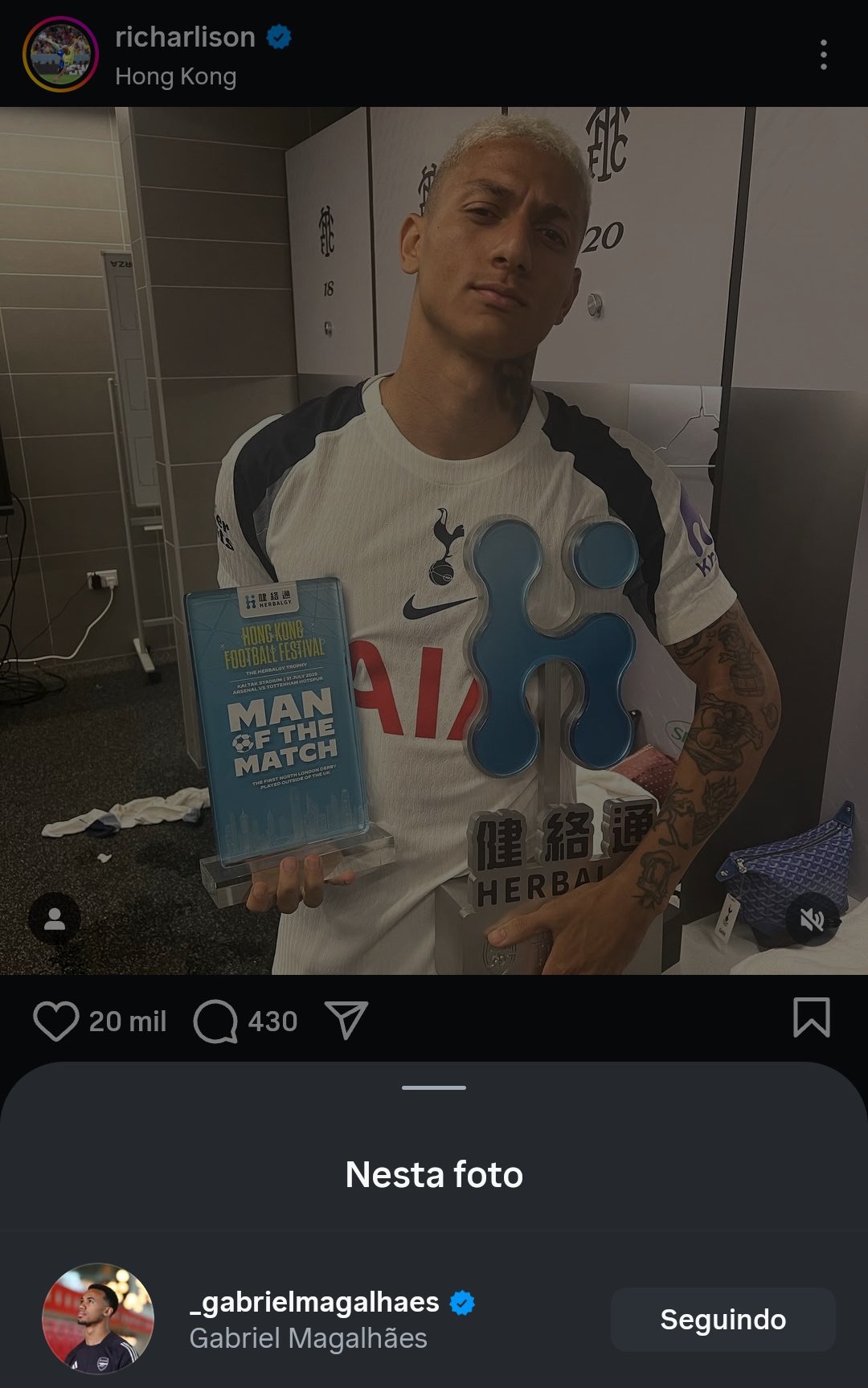This screenshot has width=868, height=1388.
Task: Open the Hong Kong location page
Action: coord(175,76)
